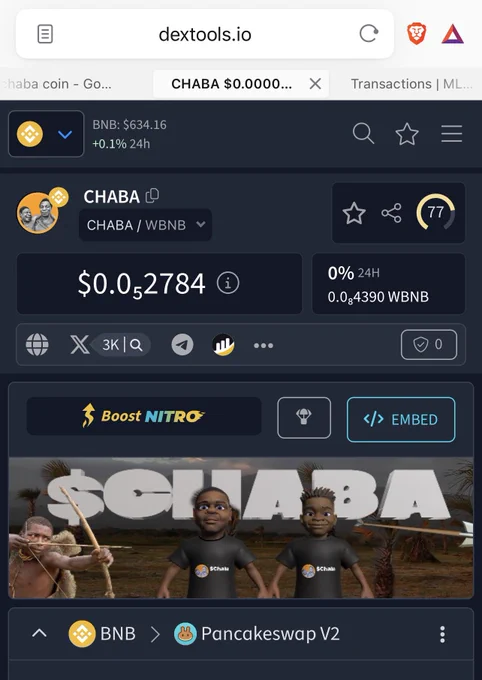The height and width of the screenshot is (680, 482).
Task: Copy the CHABA token address
Action: pyautogui.click(x=152, y=196)
